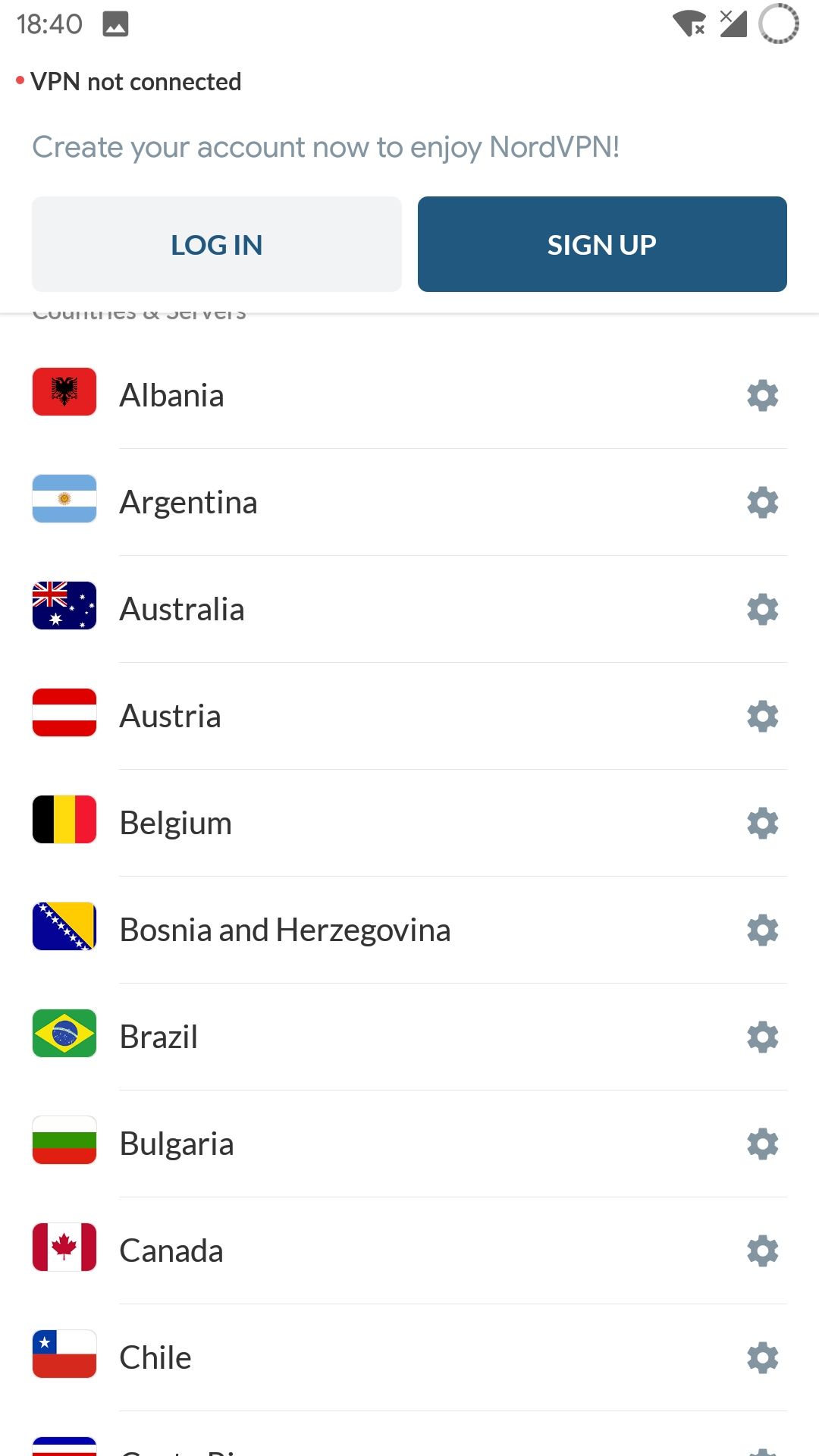The image size is (819, 1456).
Task: Open server settings gear for Belgium
Action: pos(762,823)
